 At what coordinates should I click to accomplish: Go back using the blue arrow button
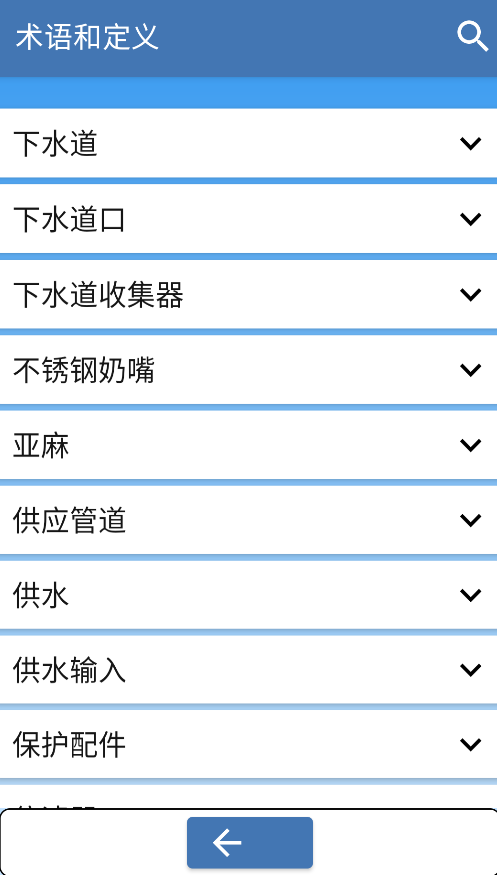coord(250,842)
